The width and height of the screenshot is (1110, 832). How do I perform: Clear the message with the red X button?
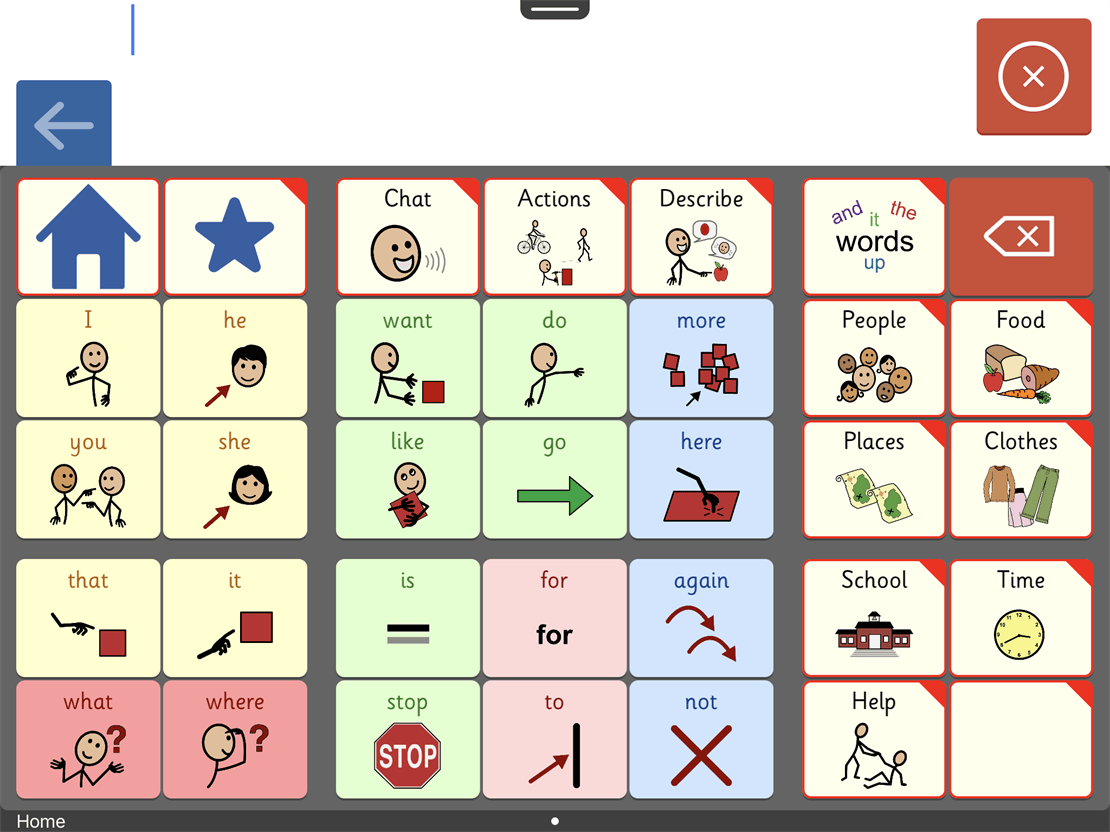point(1033,76)
